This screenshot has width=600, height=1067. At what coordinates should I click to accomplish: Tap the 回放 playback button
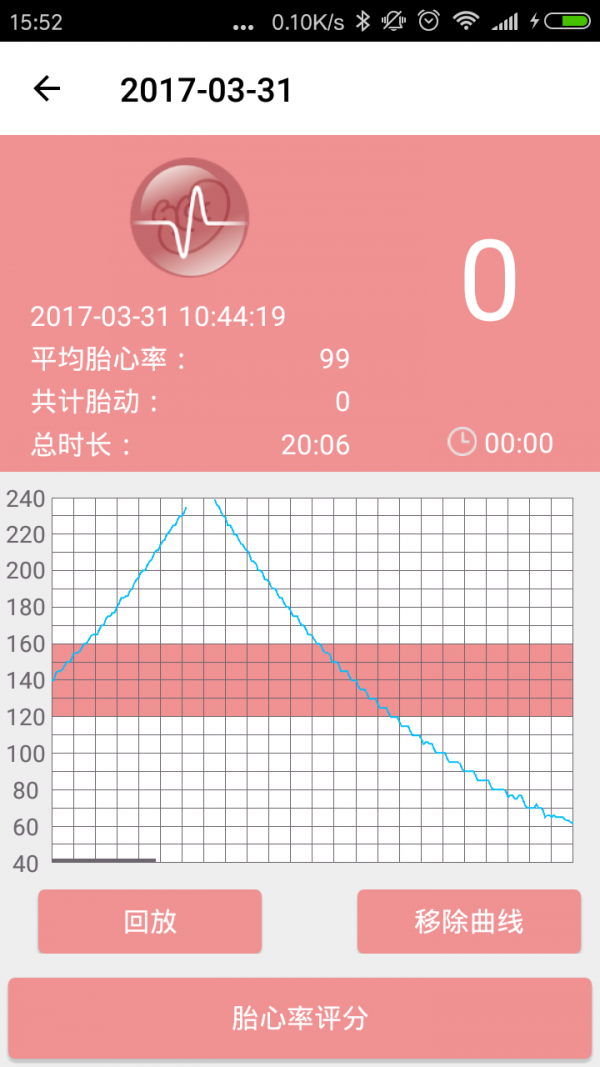click(x=150, y=921)
